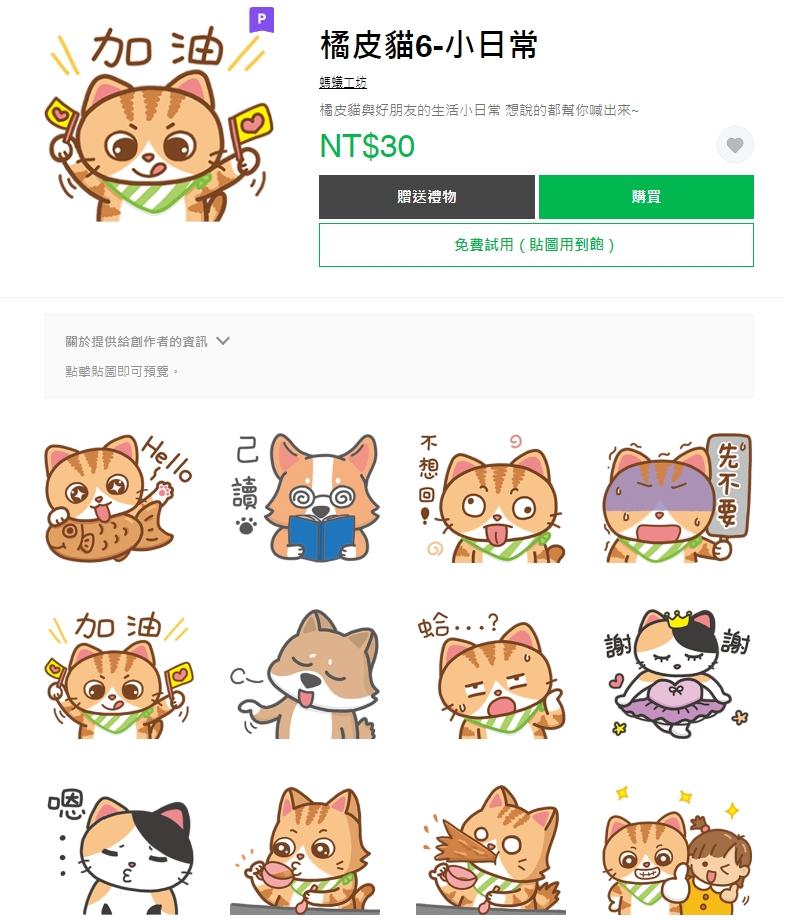Preview the 蛤...? confused cat sticker
This screenshot has height=923, width=785.
coord(490,675)
